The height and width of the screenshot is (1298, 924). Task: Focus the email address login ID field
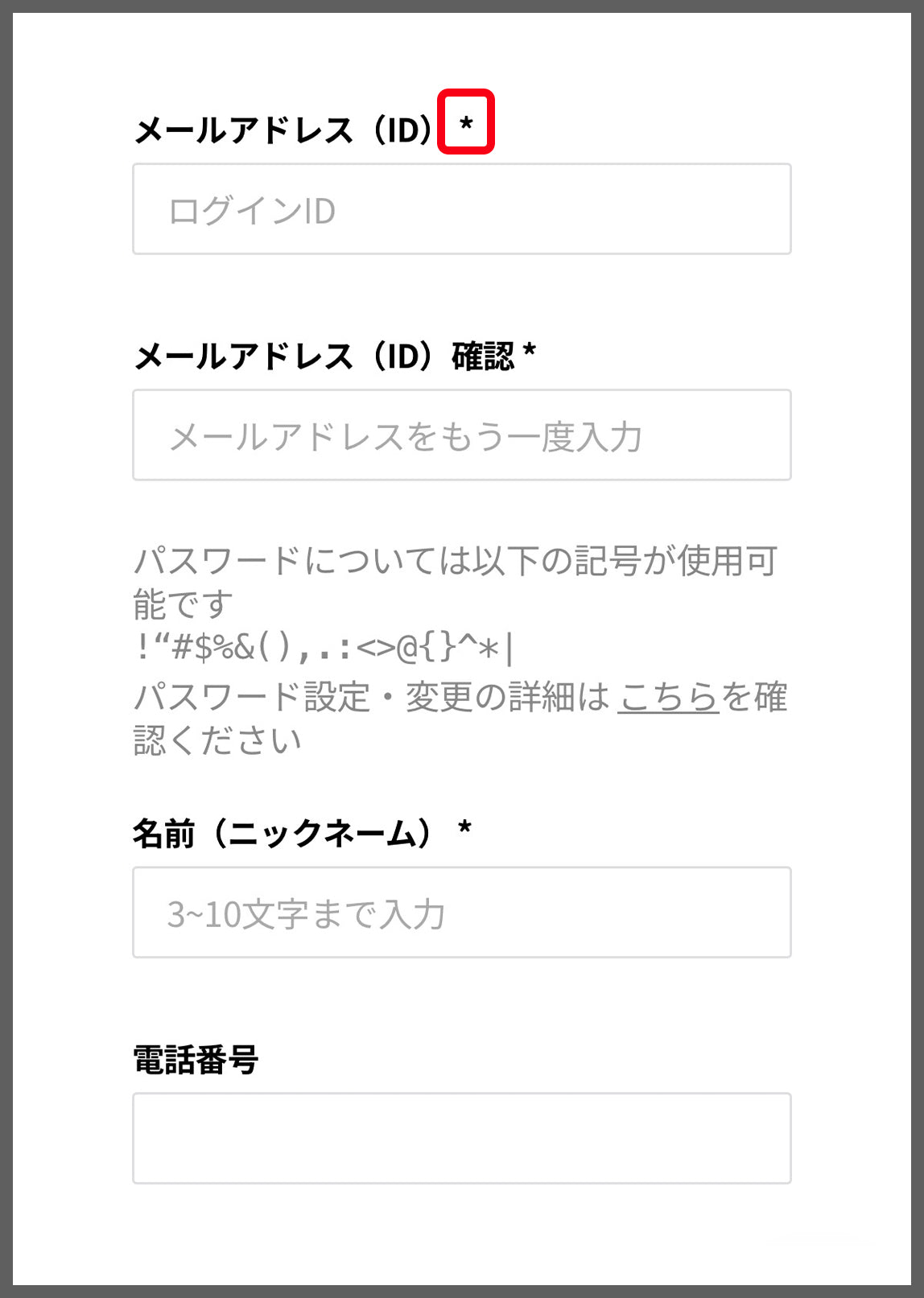461,209
